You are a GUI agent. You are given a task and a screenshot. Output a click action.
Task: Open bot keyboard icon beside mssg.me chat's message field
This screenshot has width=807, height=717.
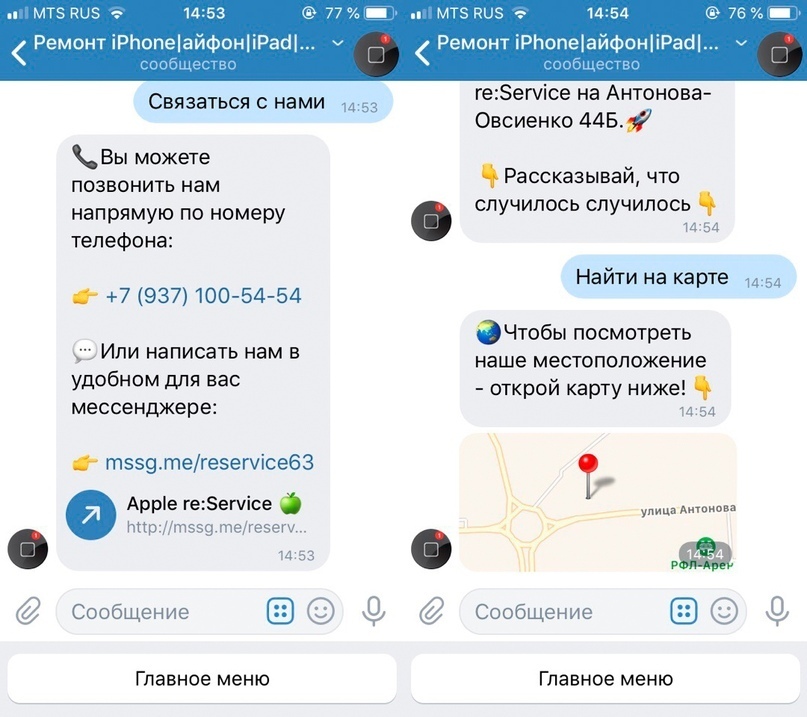point(280,611)
